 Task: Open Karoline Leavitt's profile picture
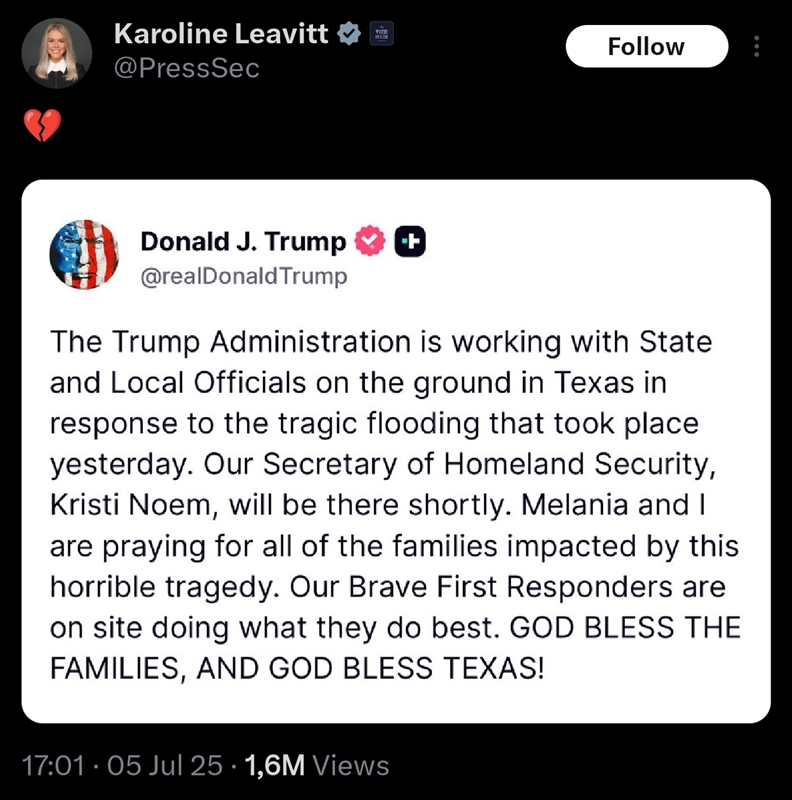pyautogui.click(x=57, y=53)
